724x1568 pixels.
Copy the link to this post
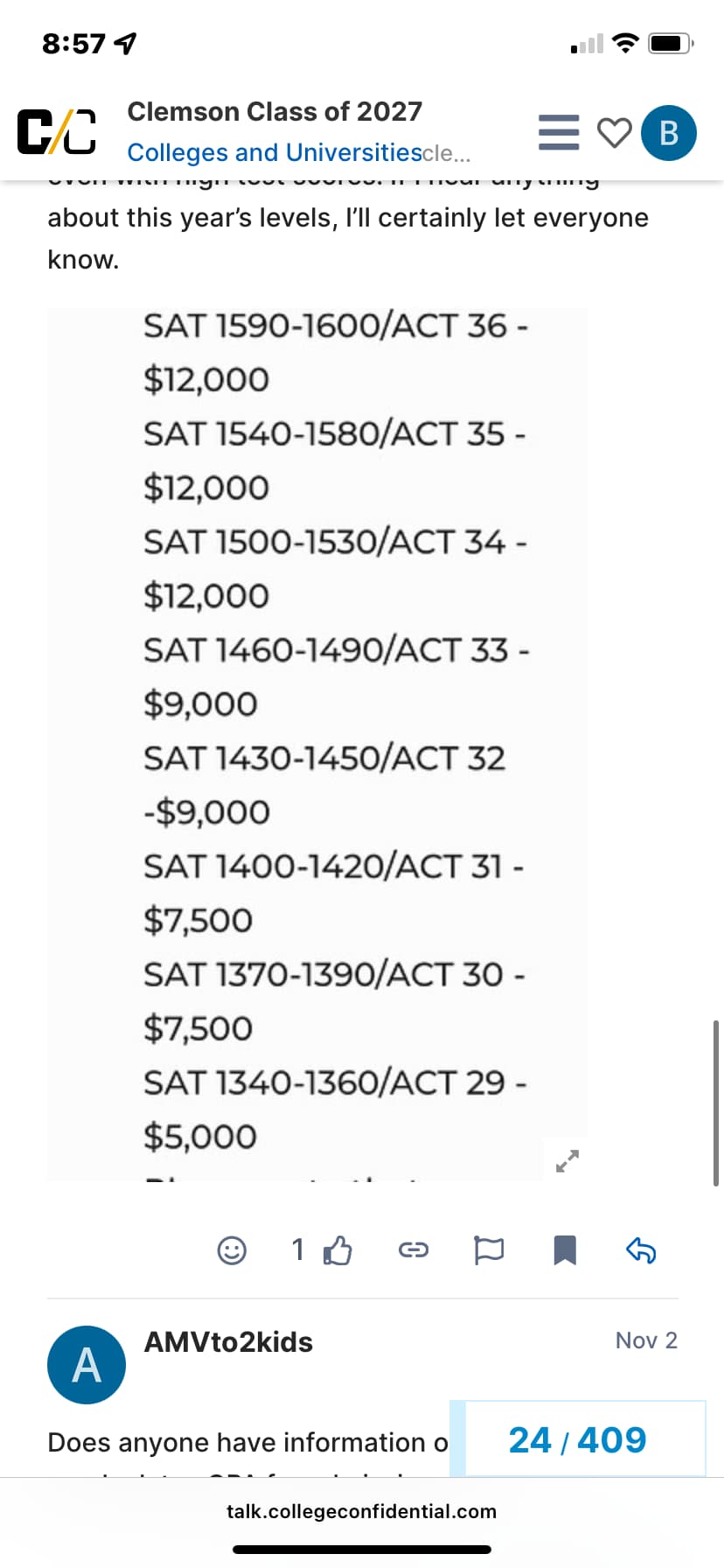[414, 1250]
